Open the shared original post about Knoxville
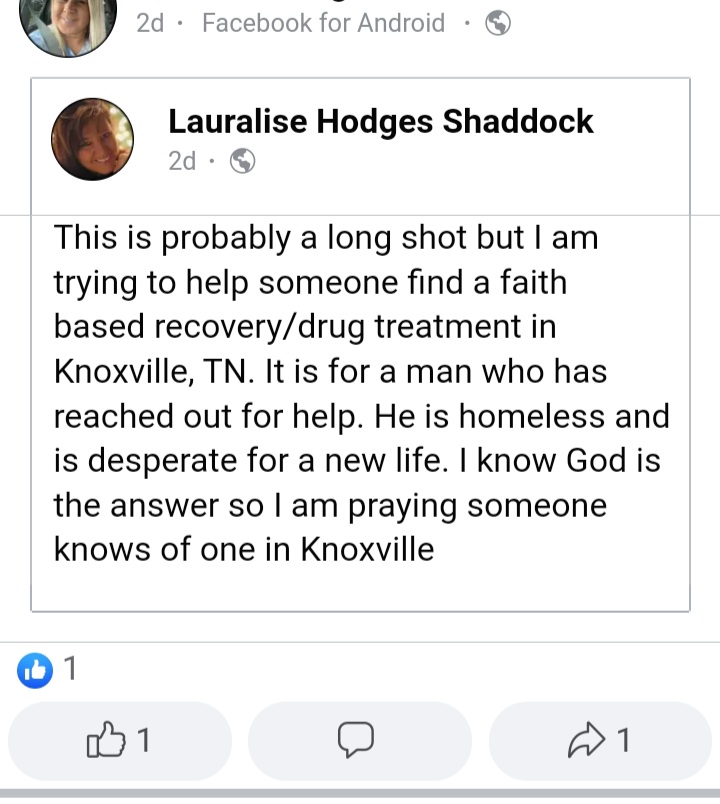The height and width of the screenshot is (804, 720). click(360, 393)
